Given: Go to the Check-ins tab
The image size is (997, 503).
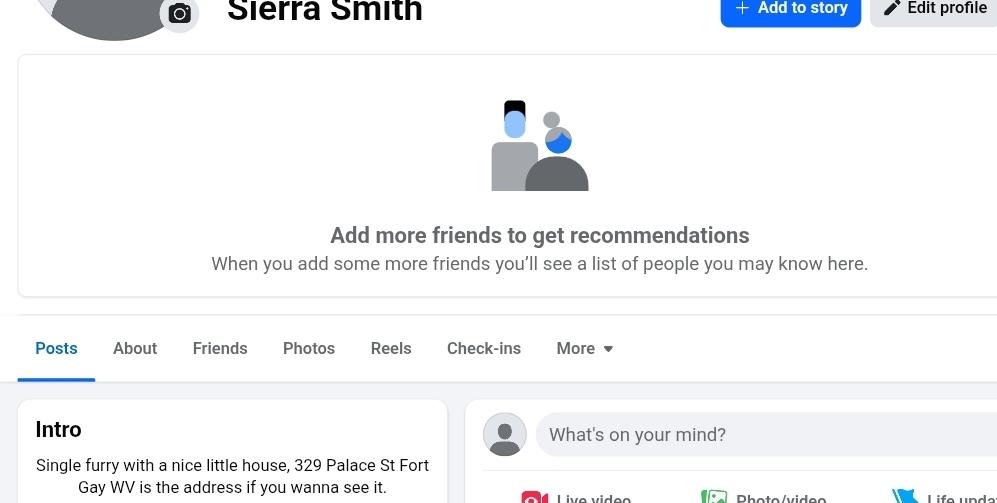Looking at the screenshot, I should coord(484,348).
